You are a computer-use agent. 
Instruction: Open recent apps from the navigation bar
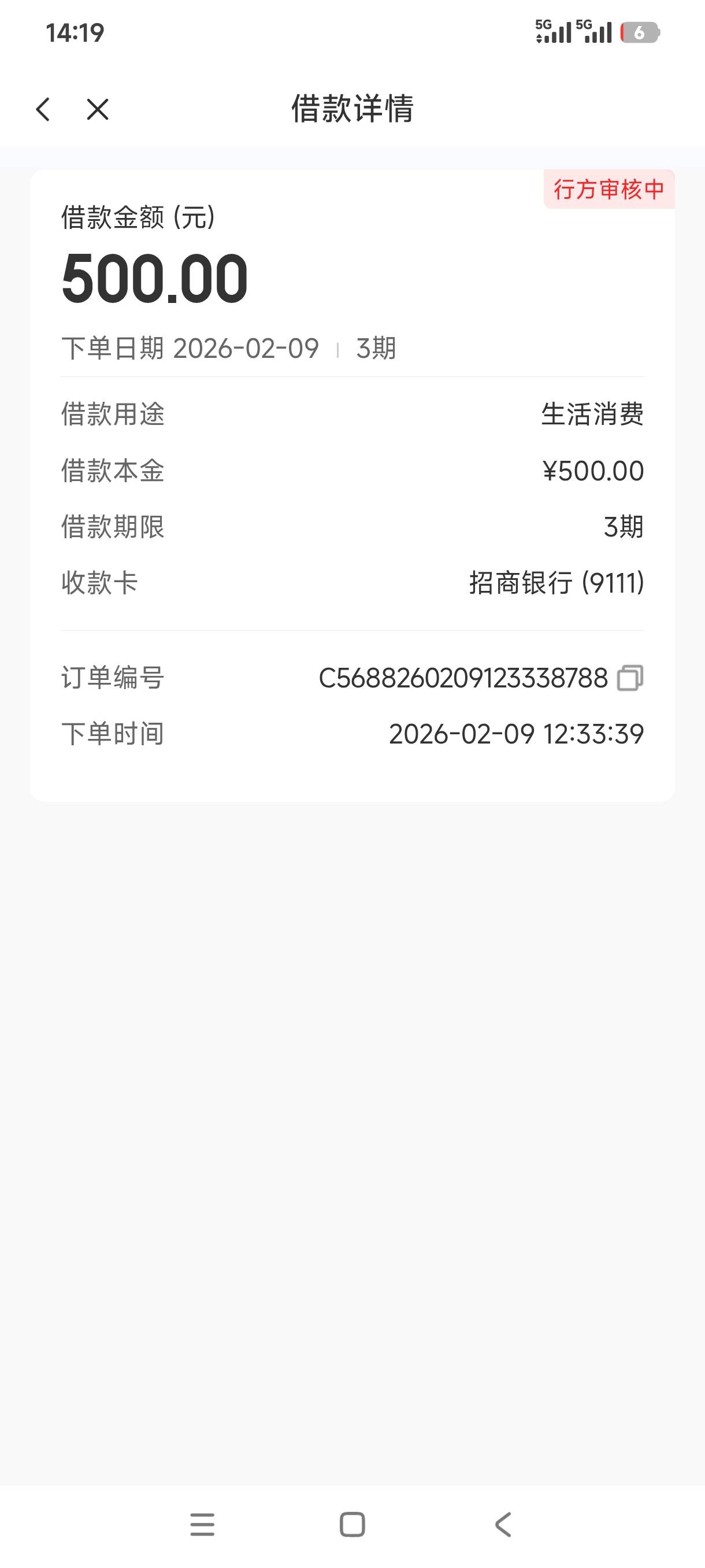[202, 1525]
